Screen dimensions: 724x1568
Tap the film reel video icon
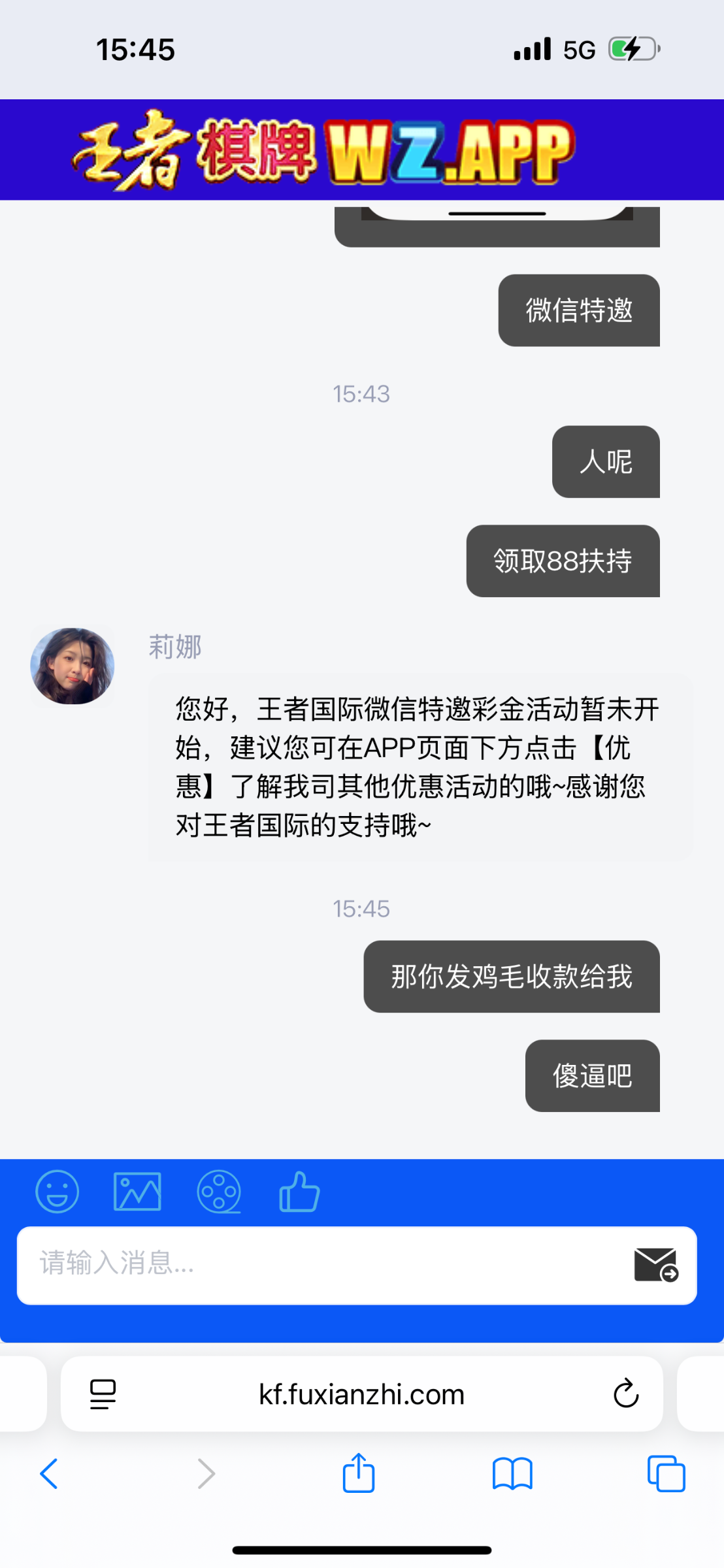tap(219, 1191)
